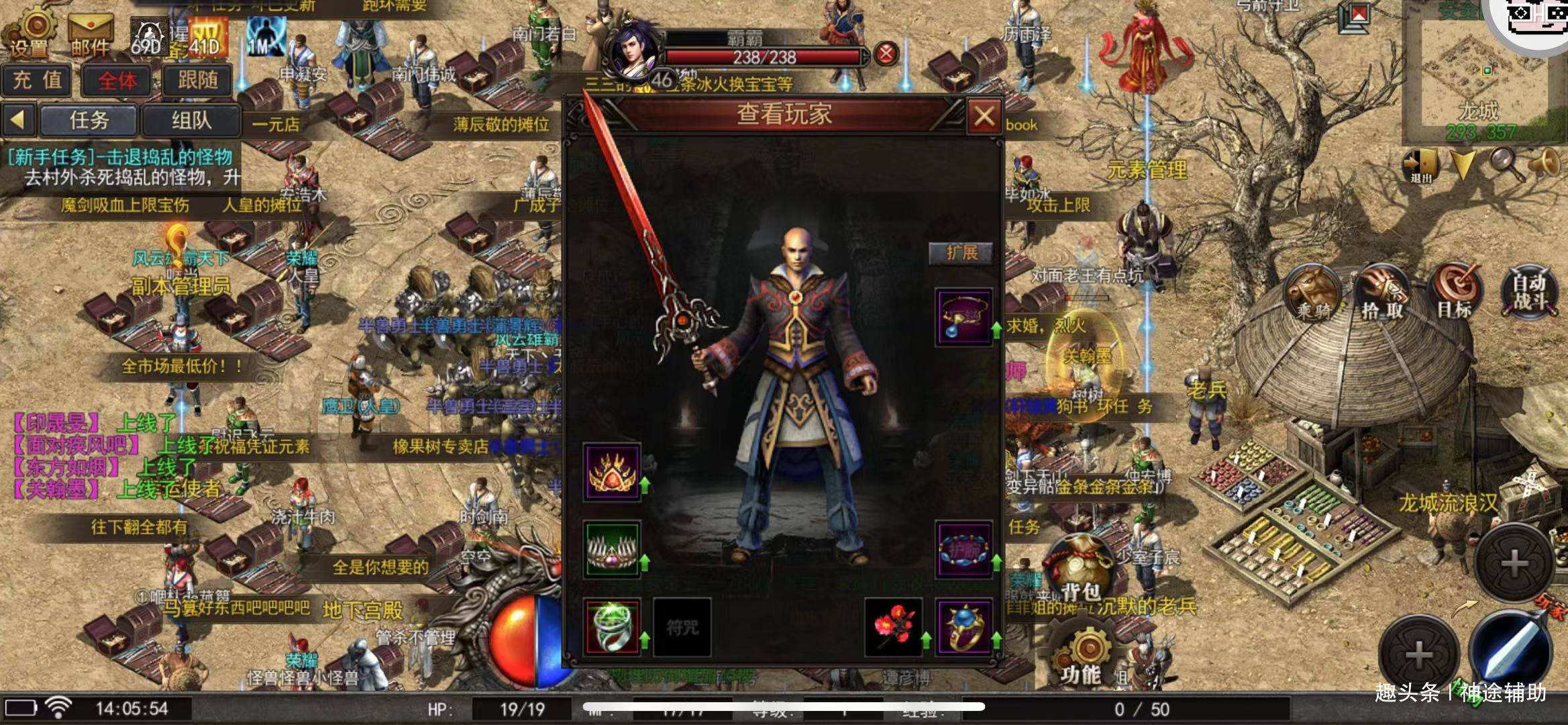Image resolution: width=1568 pixels, height=725 pixels.
Task: Collapse the quest panel with left arrow
Action: point(18,121)
